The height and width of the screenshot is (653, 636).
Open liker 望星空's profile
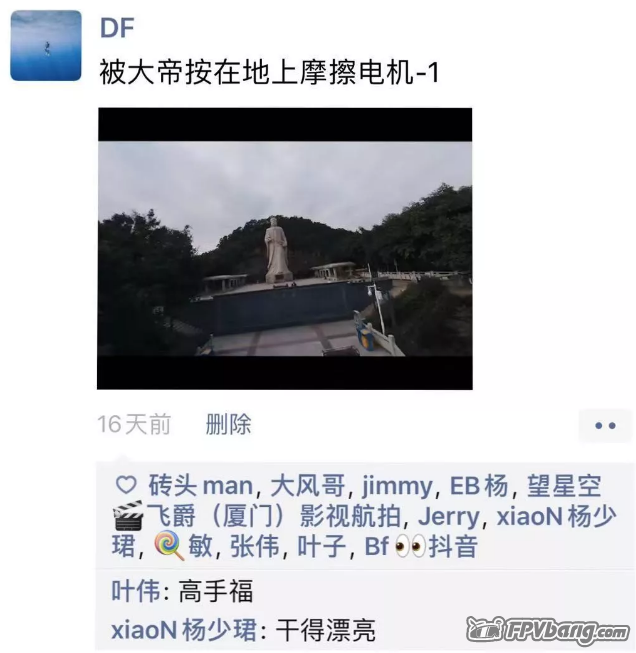pyautogui.click(x=565, y=487)
